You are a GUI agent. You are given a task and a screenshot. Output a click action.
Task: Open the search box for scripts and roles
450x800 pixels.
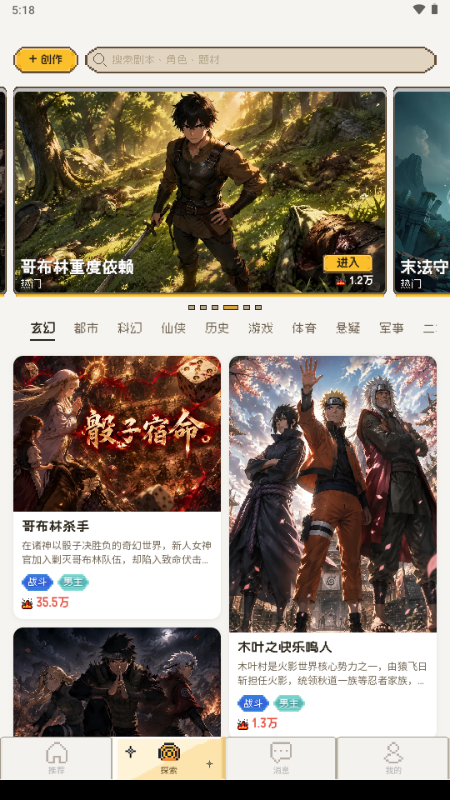coord(261,60)
